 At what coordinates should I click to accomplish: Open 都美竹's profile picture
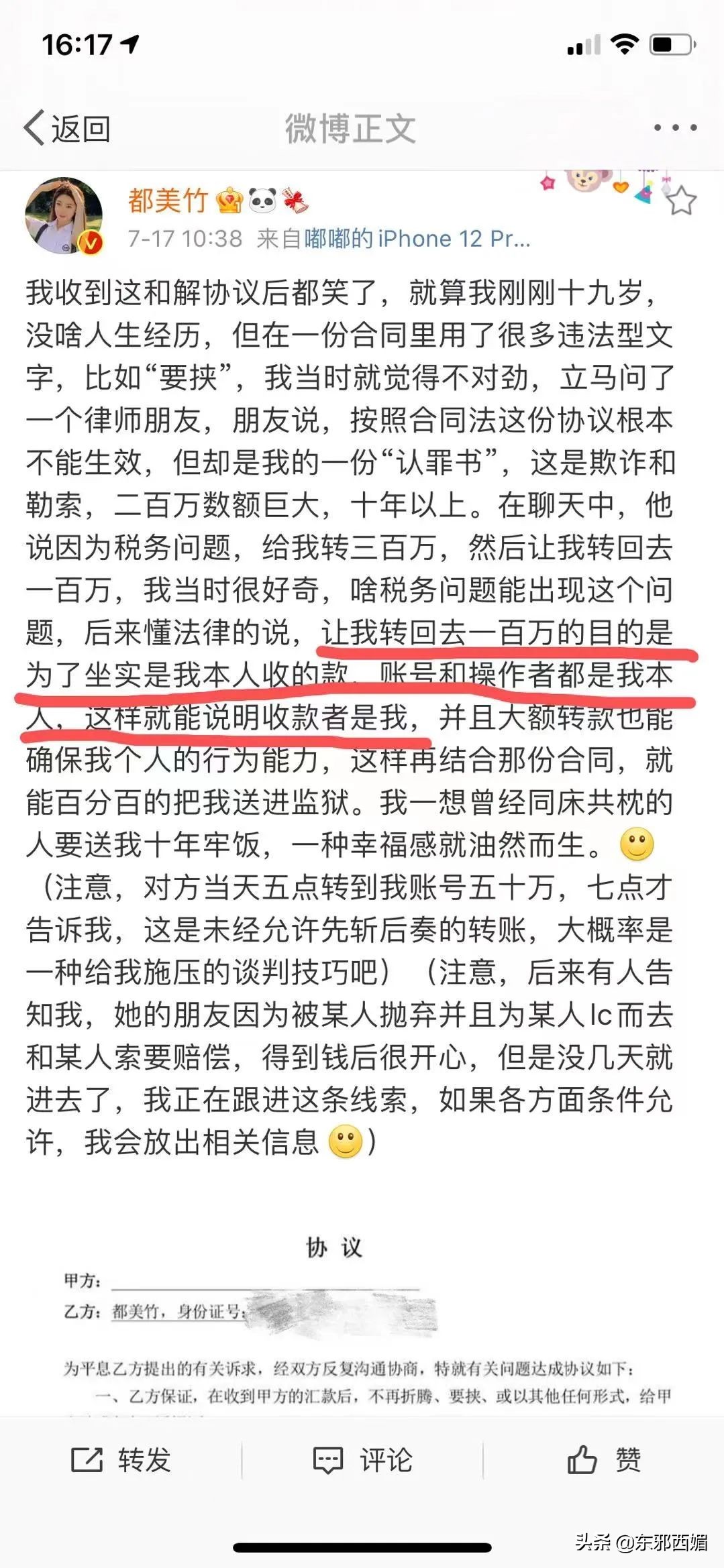64,216
